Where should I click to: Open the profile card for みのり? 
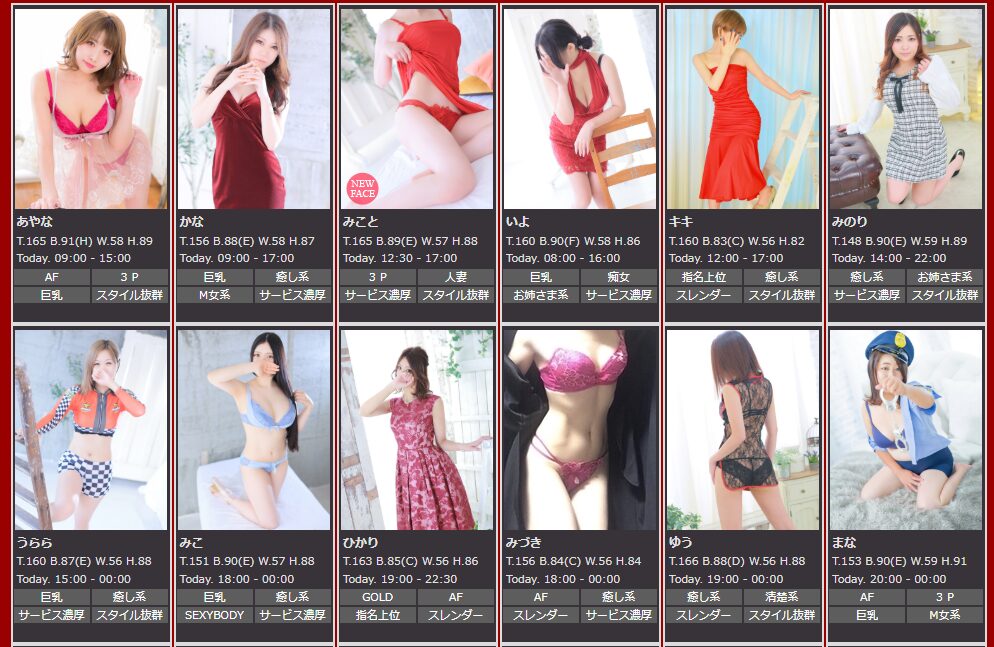pos(906,109)
